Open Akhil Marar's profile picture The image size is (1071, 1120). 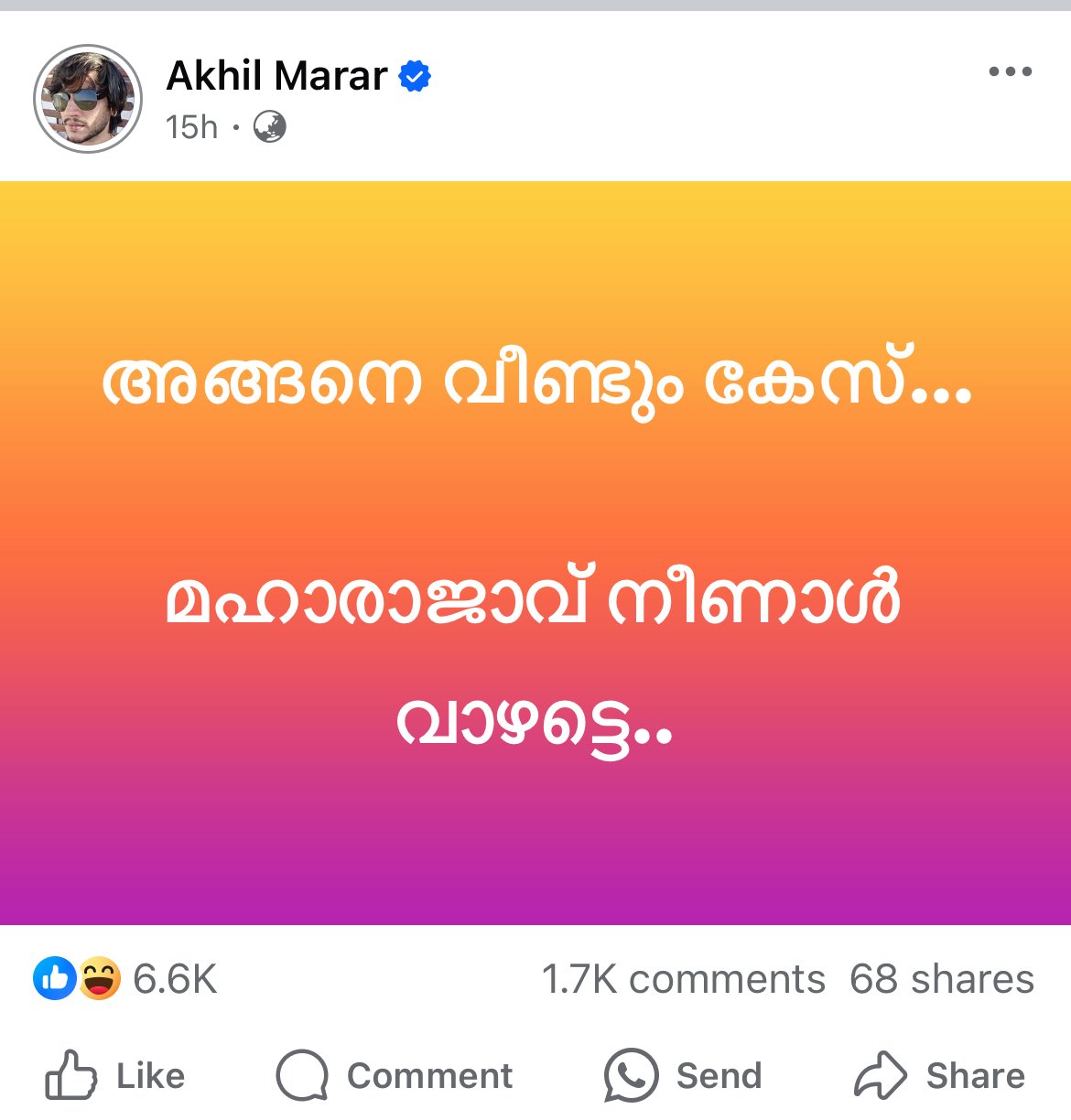pyautogui.click(x=88, y=99)
